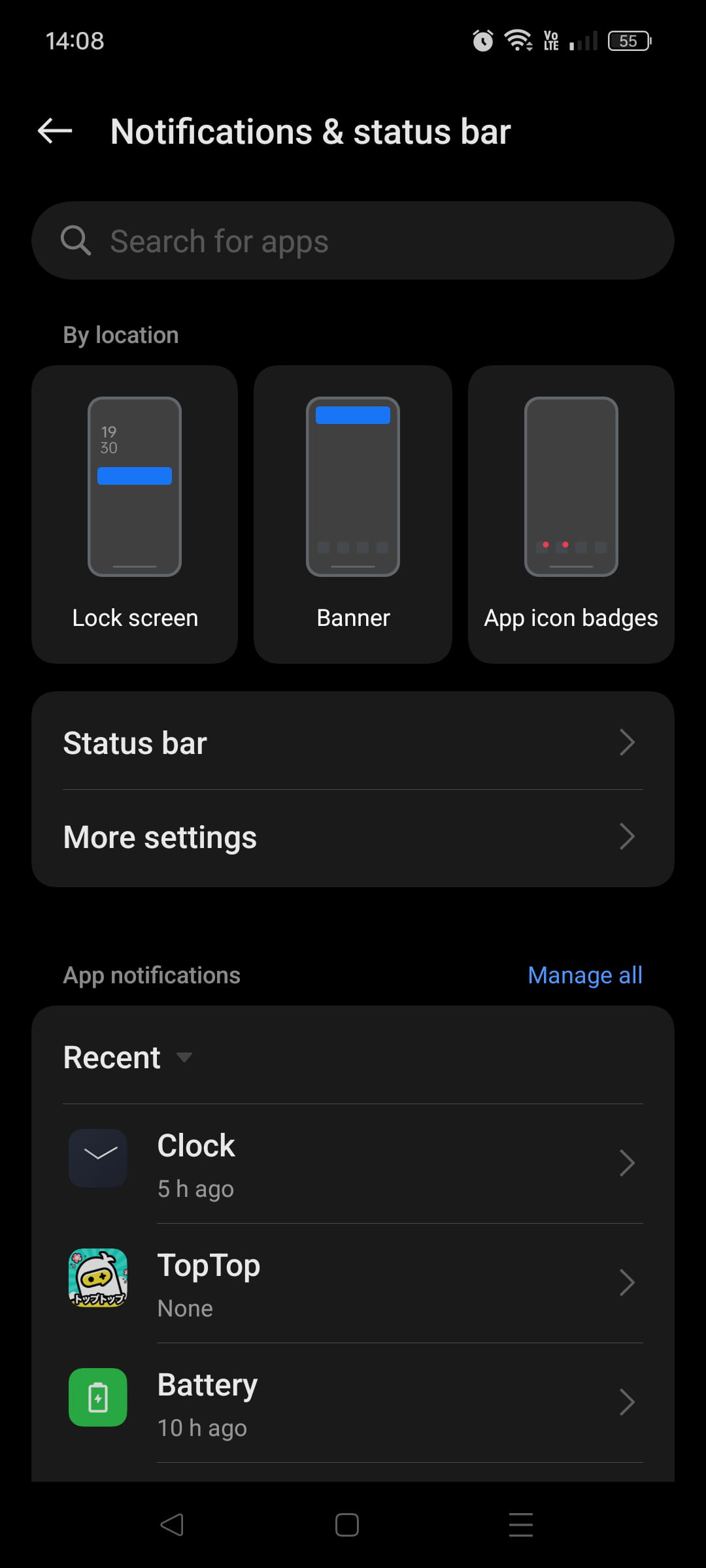This screenshot has width=706, height=1568.
Task: Open the Status bar settings
Action: (x=353, y=743)
